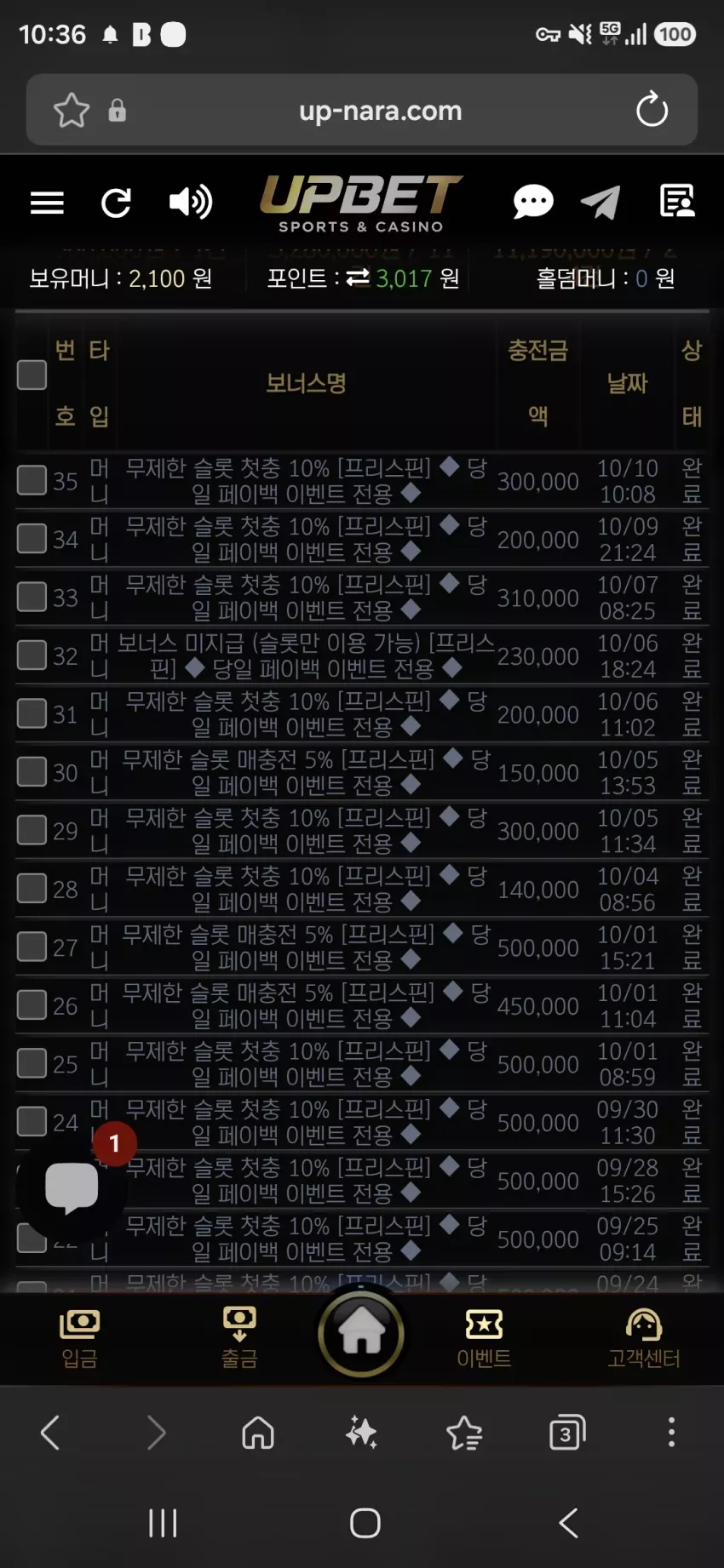724x1568 pixels.
Task: Open the 이벤트 events tab
Action: [x=484, y=1336]
